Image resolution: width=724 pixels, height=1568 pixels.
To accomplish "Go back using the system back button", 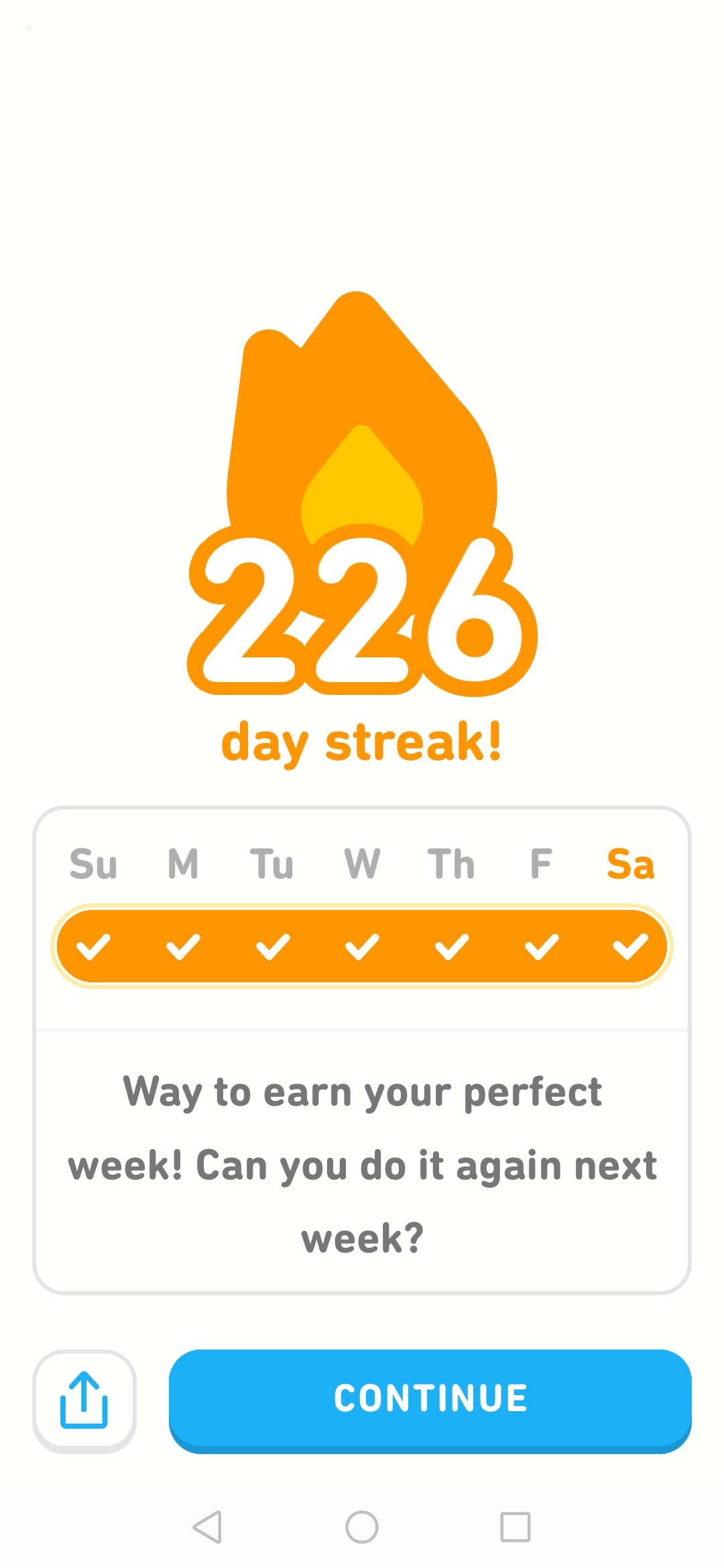I will [x=207, y=1527].
